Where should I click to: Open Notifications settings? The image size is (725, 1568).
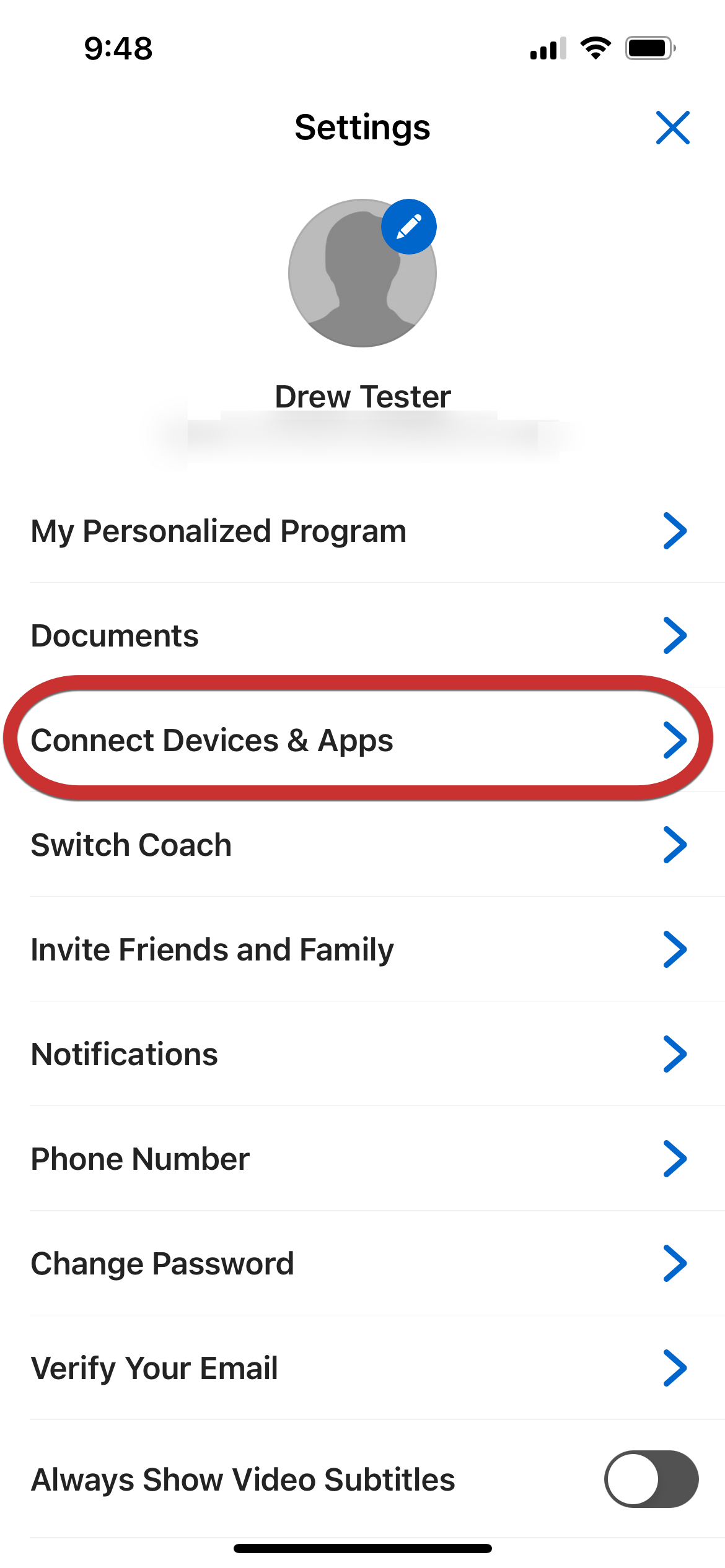(362, 1054)
